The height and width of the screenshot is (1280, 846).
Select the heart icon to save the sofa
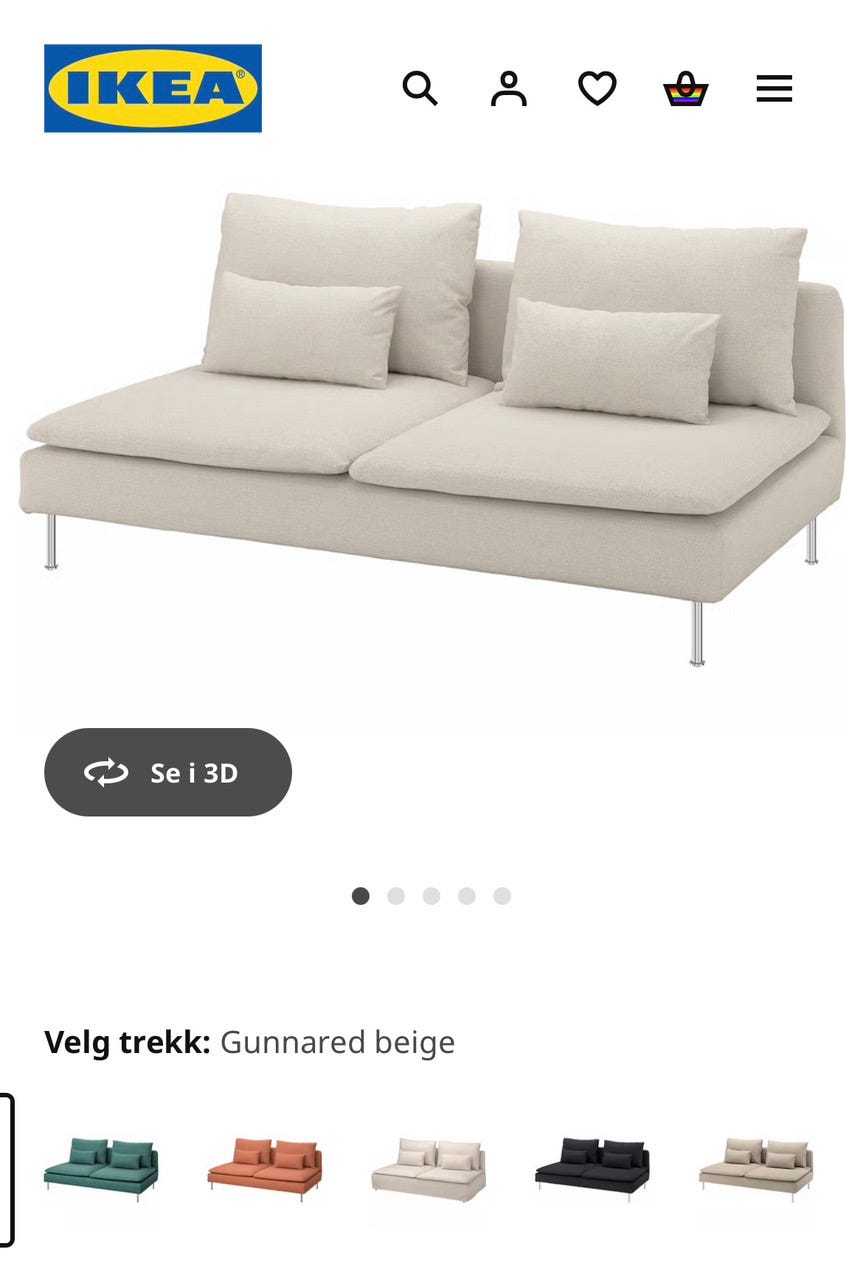(x=596, y=89)
